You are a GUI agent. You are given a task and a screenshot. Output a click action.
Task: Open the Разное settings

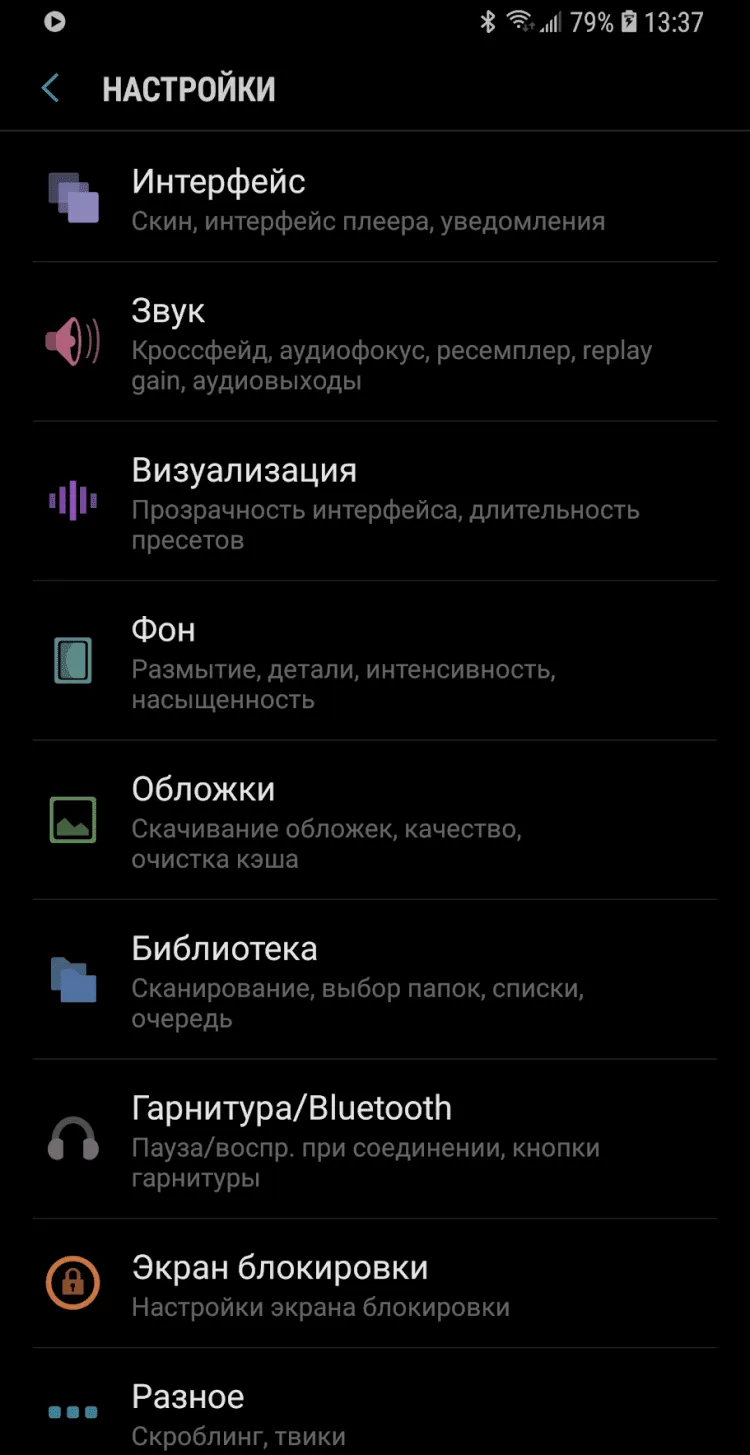(375, 1412)
